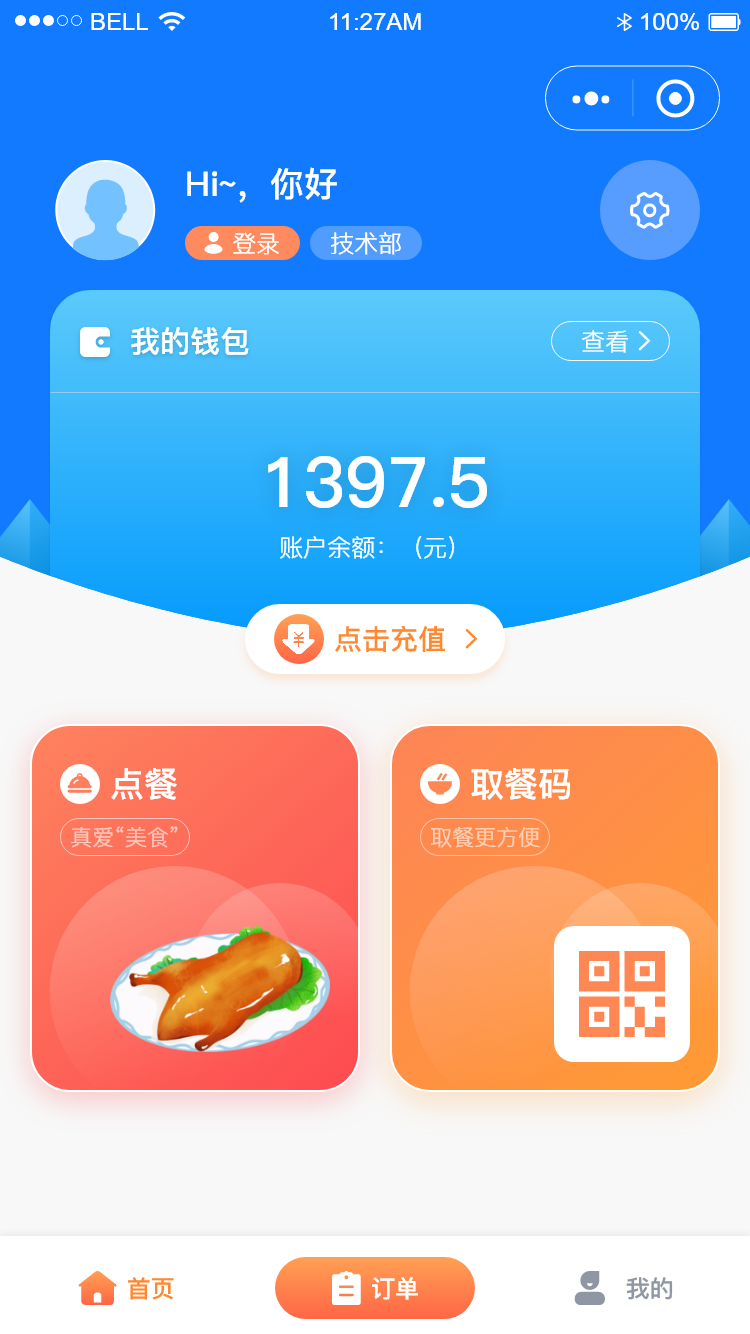Open the 点餐 ordering card
Screen dimensions: 750x1334
[x=195, y=907]
